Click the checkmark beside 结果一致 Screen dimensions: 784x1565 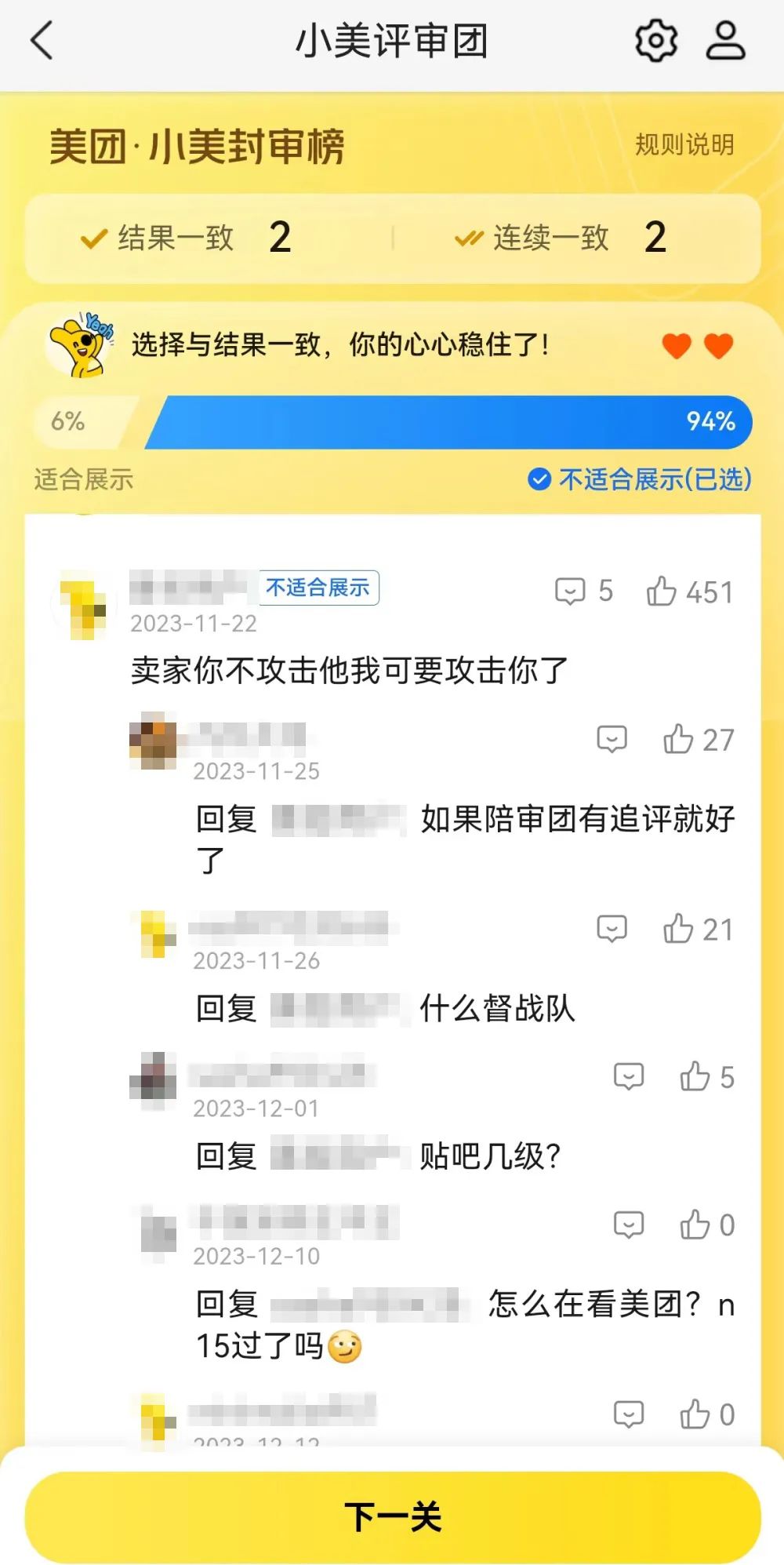pos(94,237)
